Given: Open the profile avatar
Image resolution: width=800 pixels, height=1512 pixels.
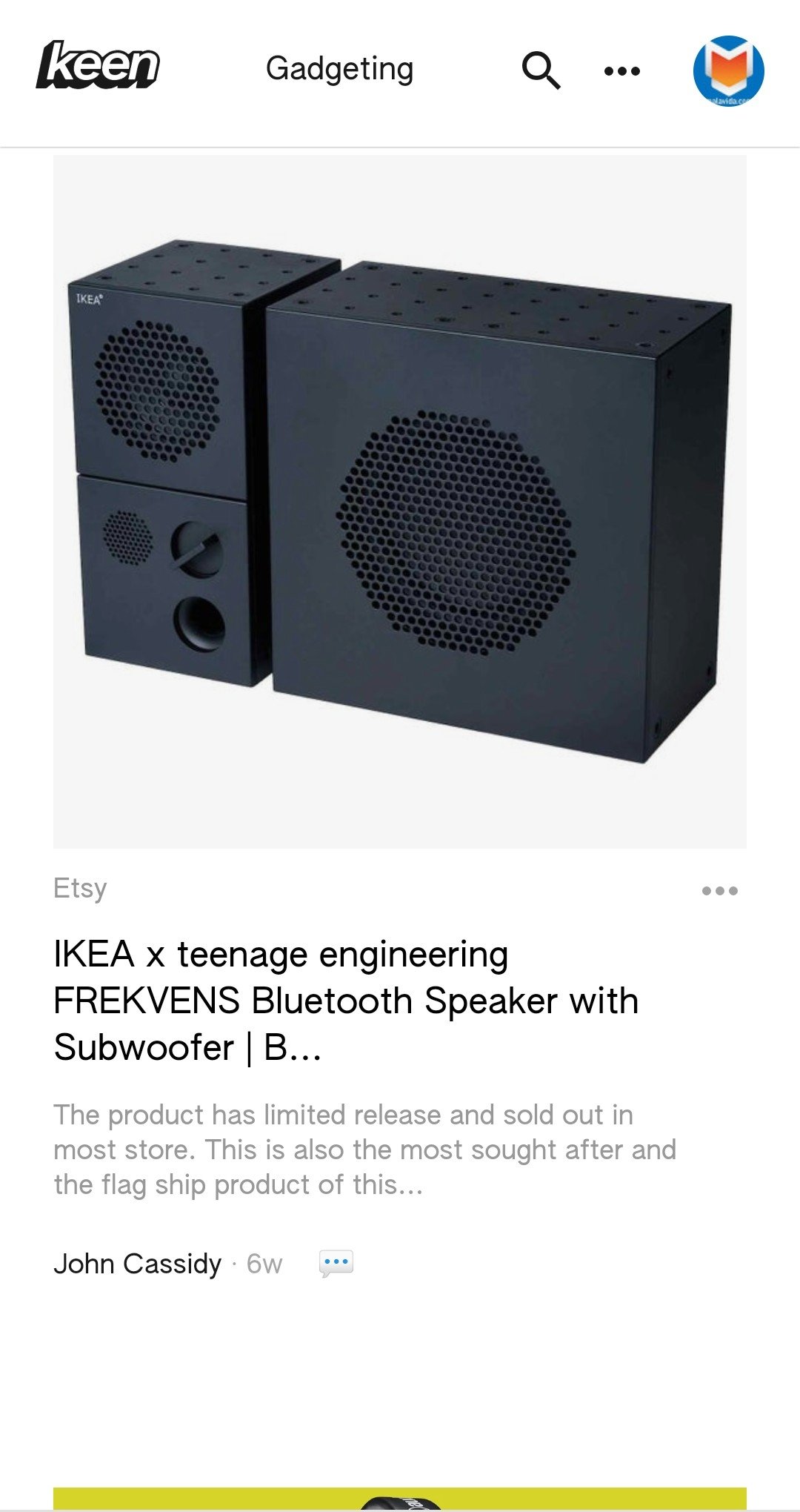Looking at the screenshot, I should click(729, 70).
